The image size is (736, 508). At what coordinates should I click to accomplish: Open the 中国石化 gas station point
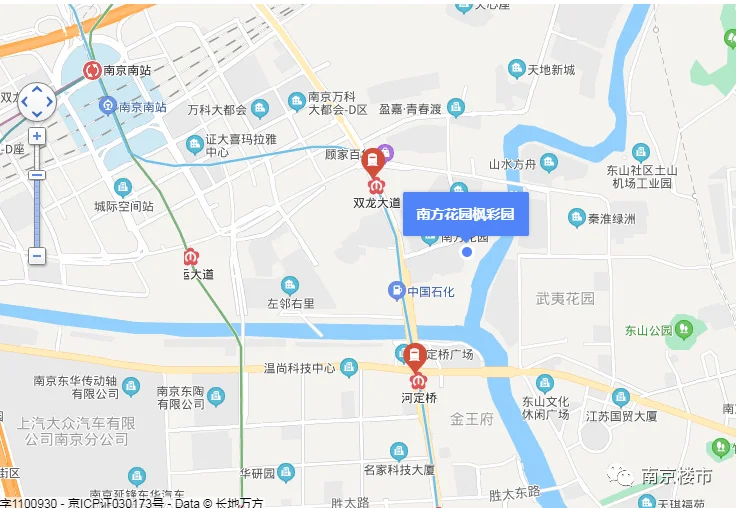pos(397,291)
